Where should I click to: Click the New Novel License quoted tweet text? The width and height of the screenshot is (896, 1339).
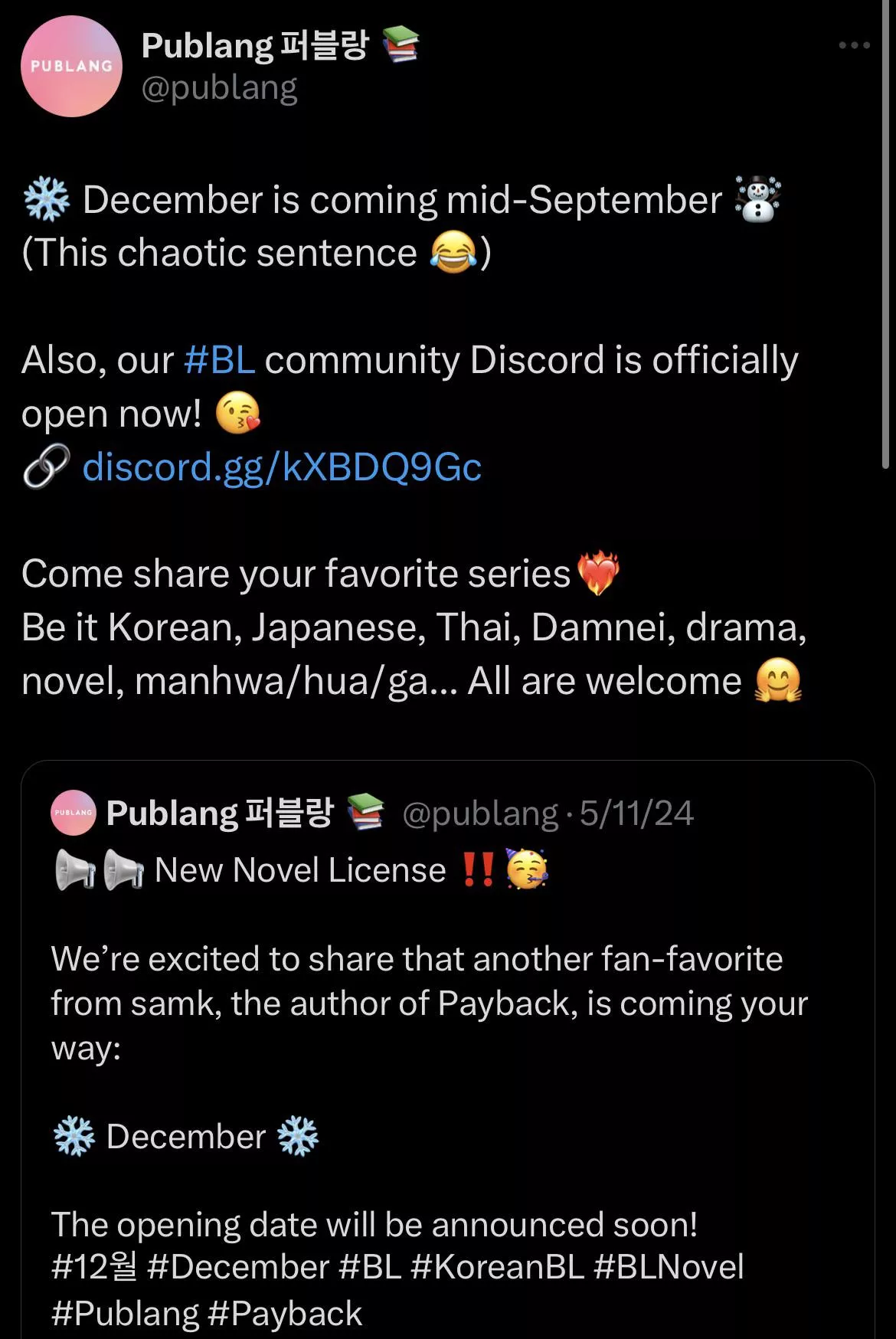pos(299,869)
